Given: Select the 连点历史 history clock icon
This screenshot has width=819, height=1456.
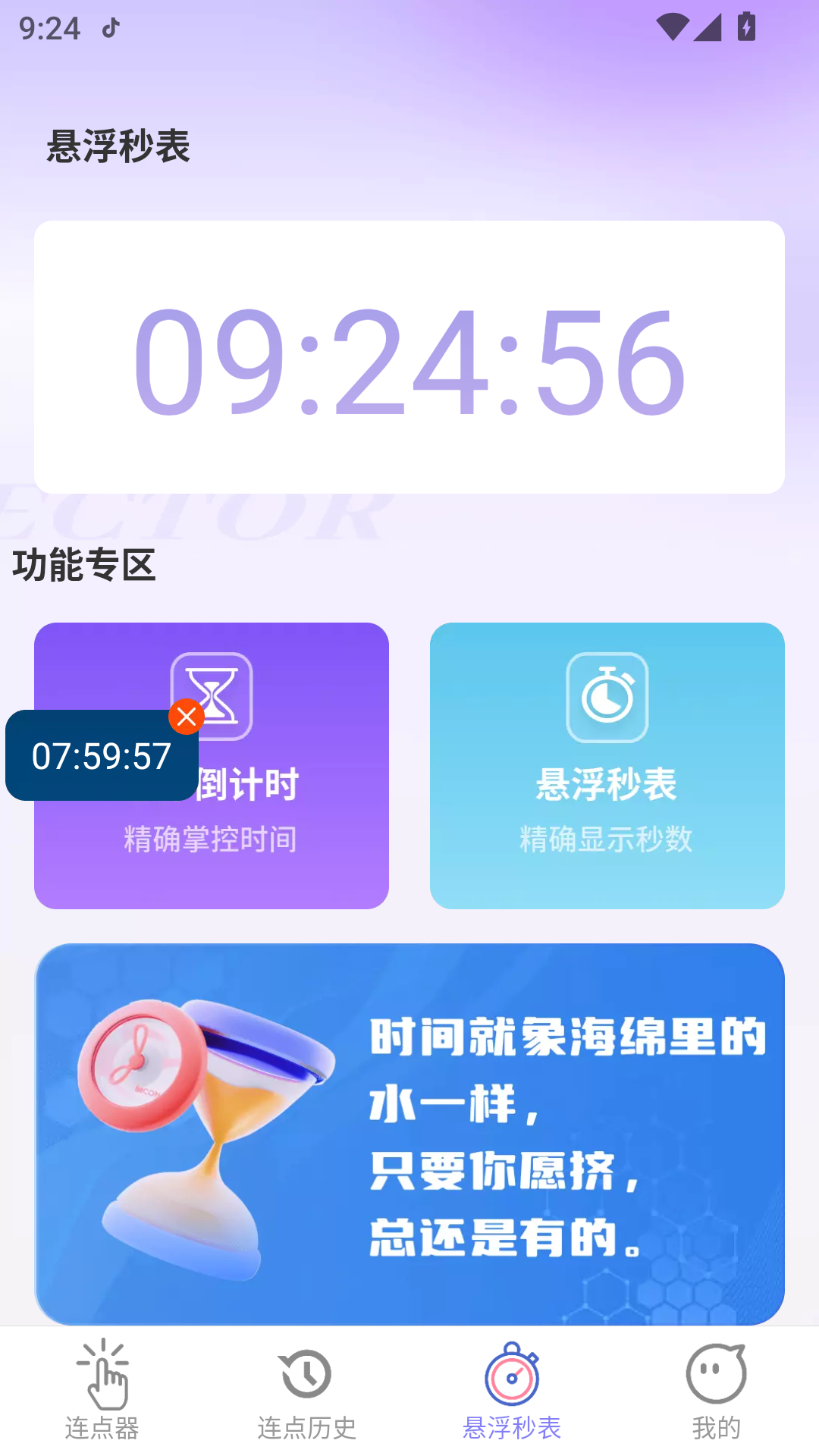Looking at the screenshot, I should pos(306,1374).
